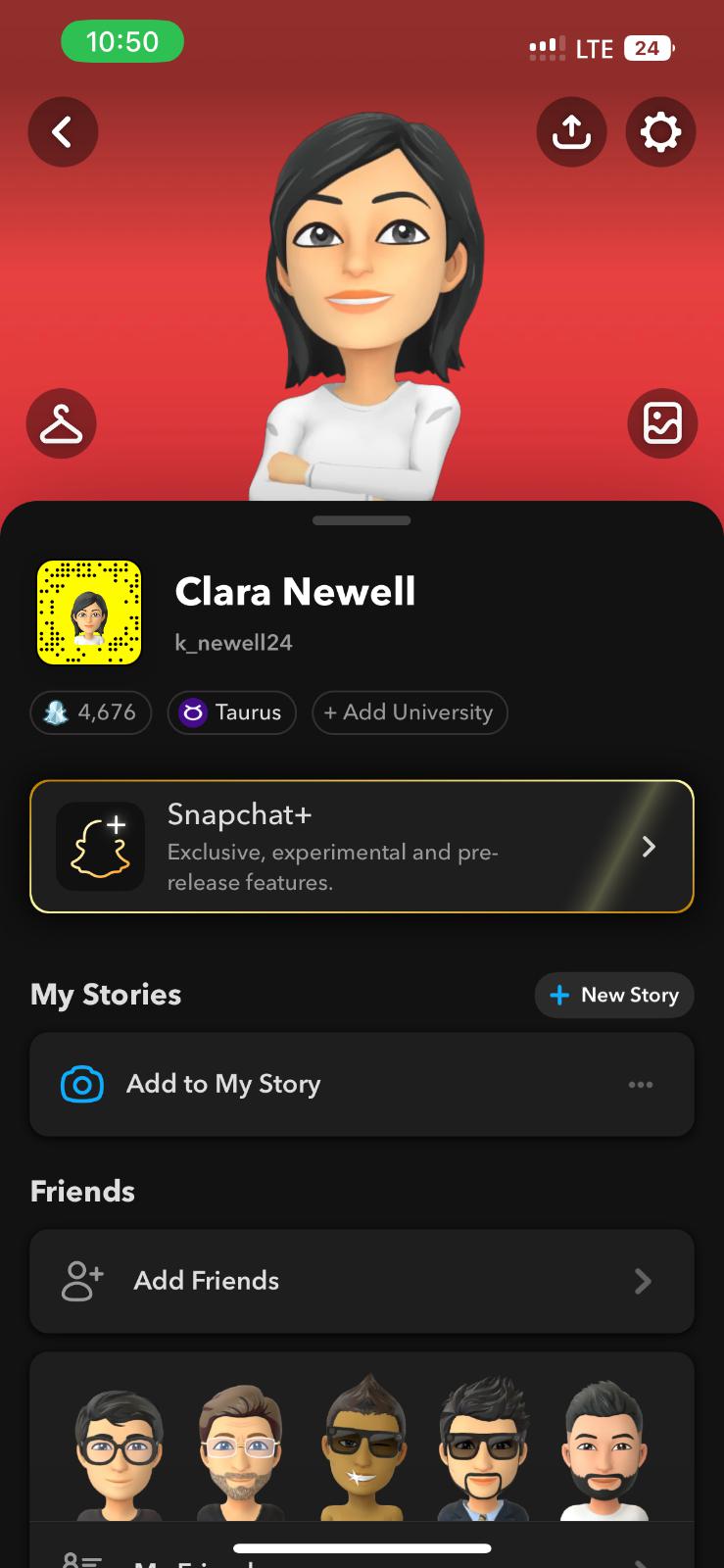Open more options for My Story
This screenshot has width=724, height=1568.
point(641,1084)
